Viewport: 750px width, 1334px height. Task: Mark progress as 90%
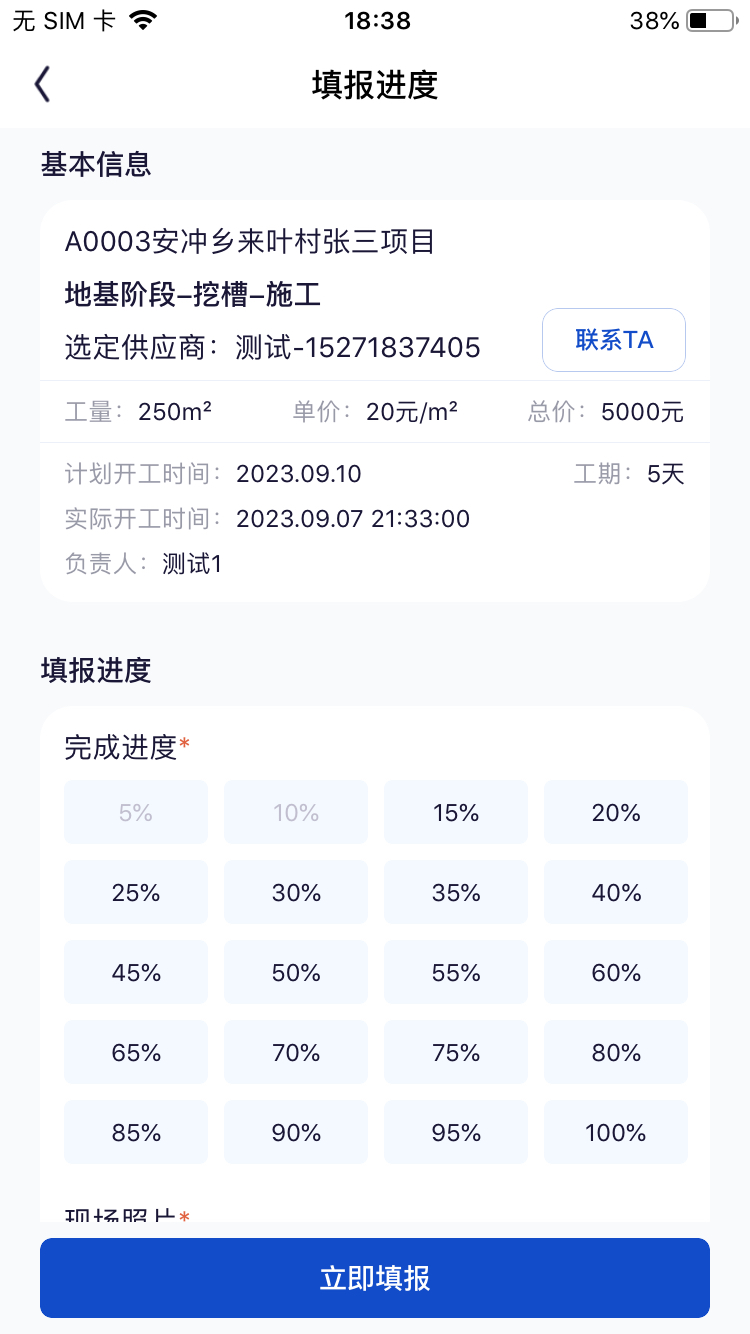296,1132
